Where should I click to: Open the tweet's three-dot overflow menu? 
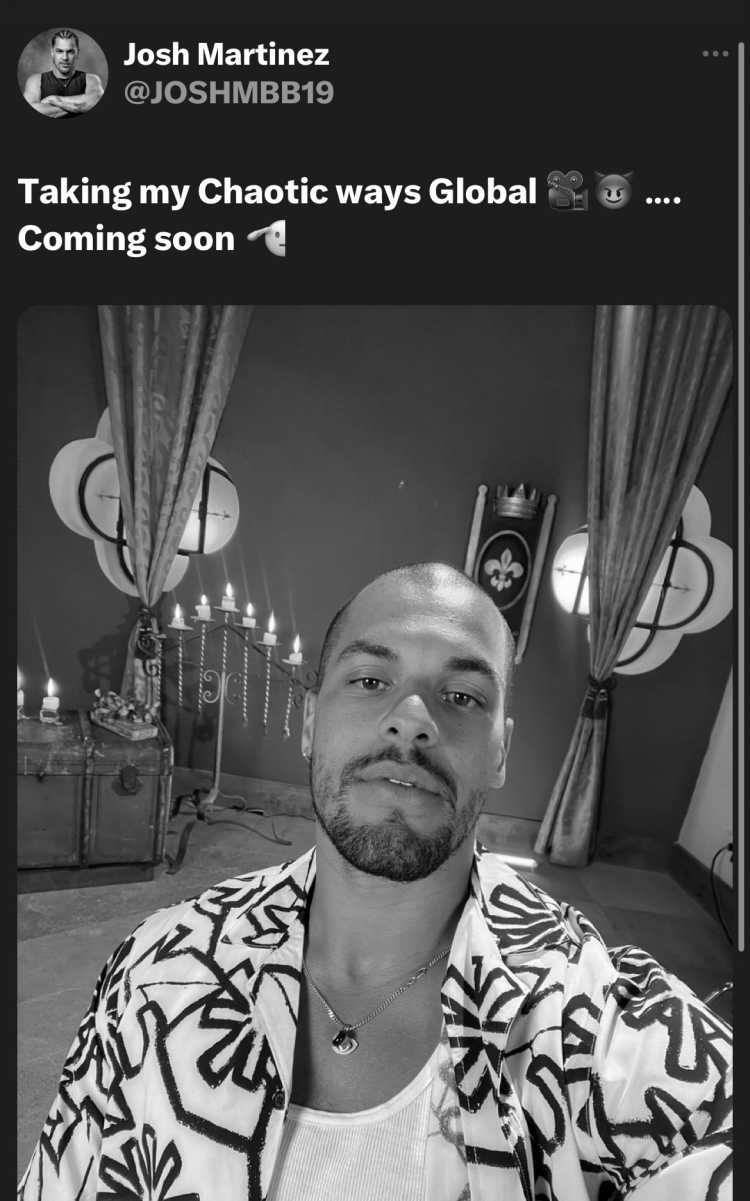(715, 54)
